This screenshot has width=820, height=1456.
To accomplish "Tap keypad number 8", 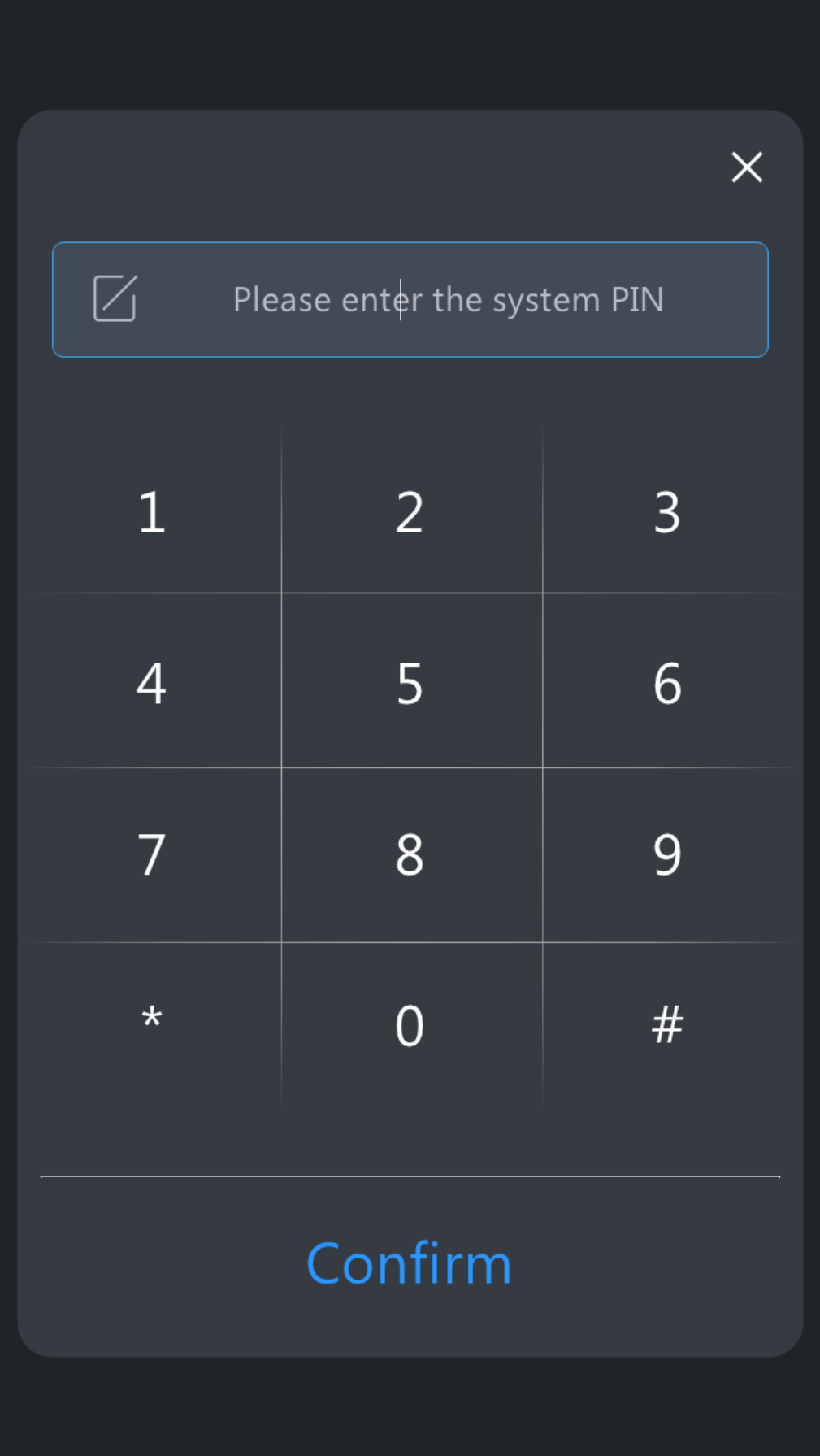I will pos(411,855).
